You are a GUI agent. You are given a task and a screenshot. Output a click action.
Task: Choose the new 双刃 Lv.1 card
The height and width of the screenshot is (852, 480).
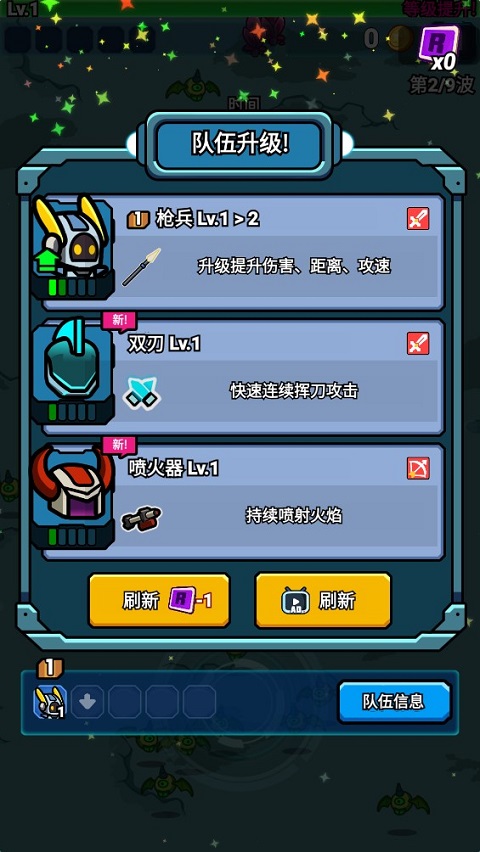pyautogui.click(x=239, y=376)
